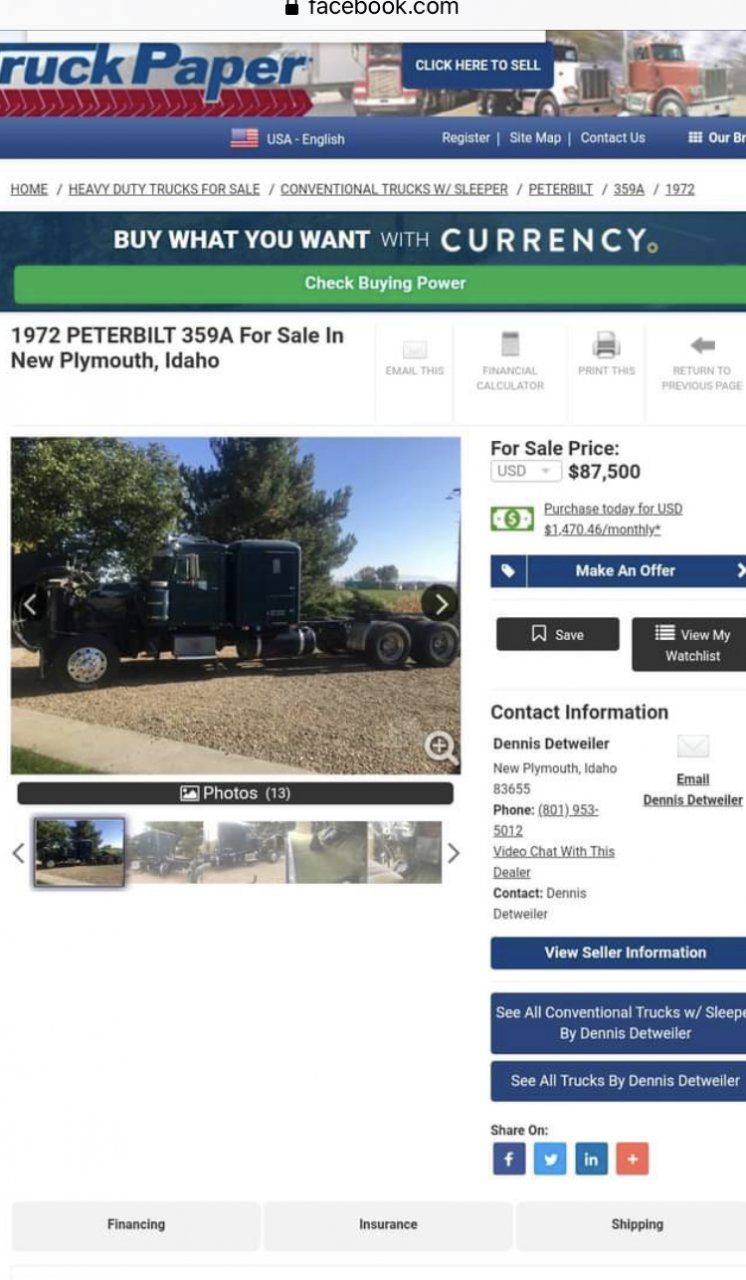This screenshot has height=1280, width=746.
Task: Show next photo of the truck
Action: coord(439,603)
